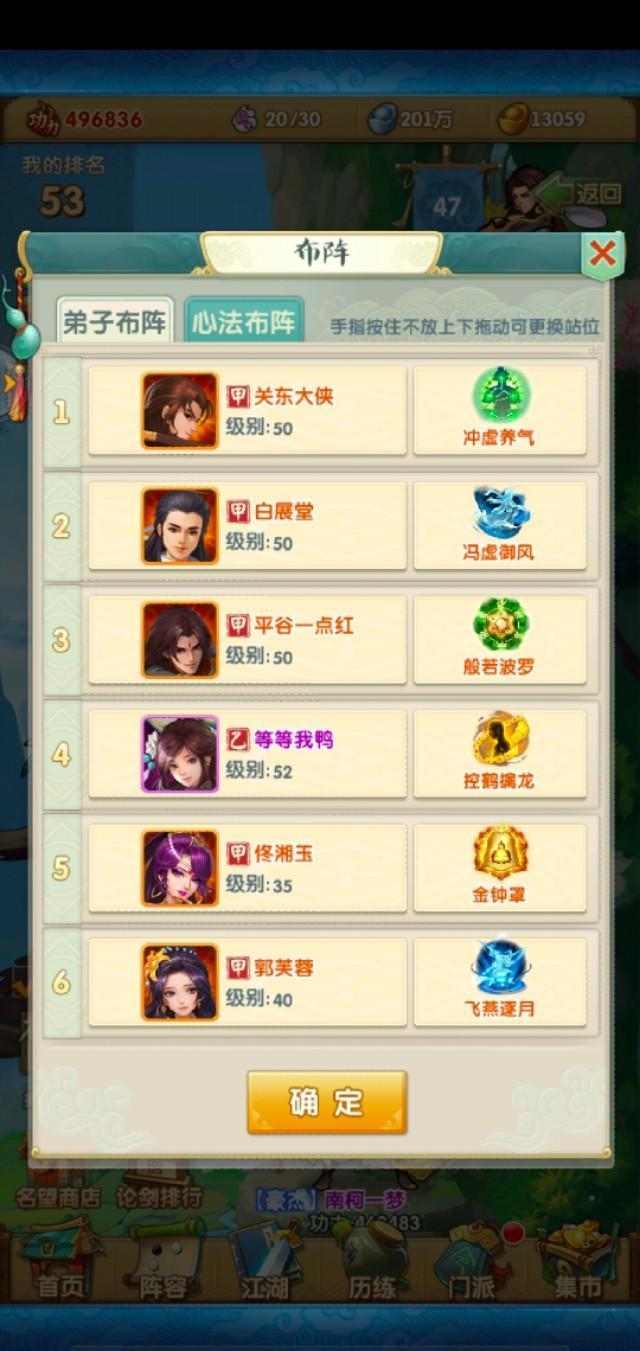Select the 白展堂 disciple row
The image size is (640, 1351).
coord(247,526)
